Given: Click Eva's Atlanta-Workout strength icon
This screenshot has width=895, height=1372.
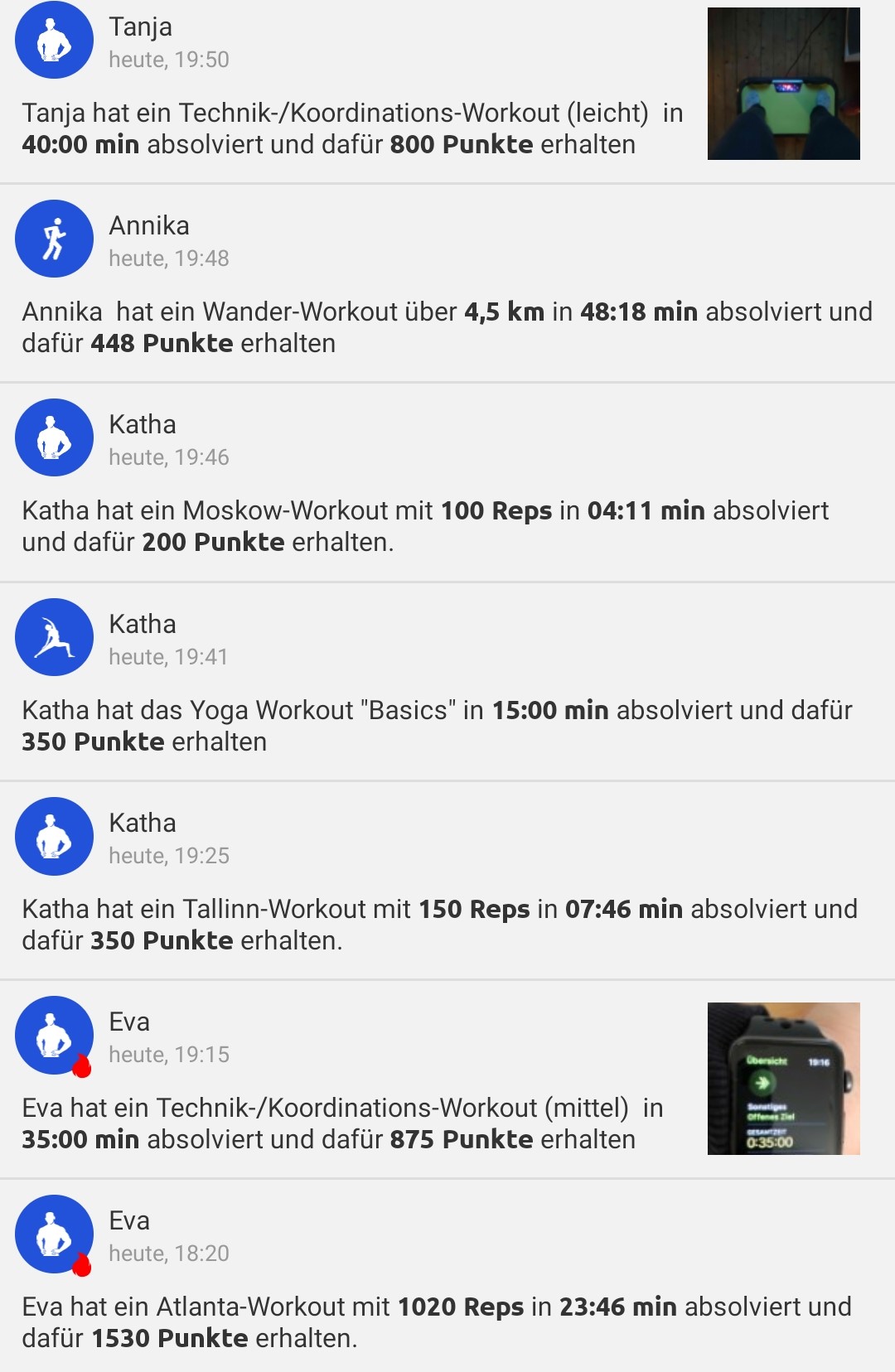Looking at the screenshot, I should [54, 1234].
